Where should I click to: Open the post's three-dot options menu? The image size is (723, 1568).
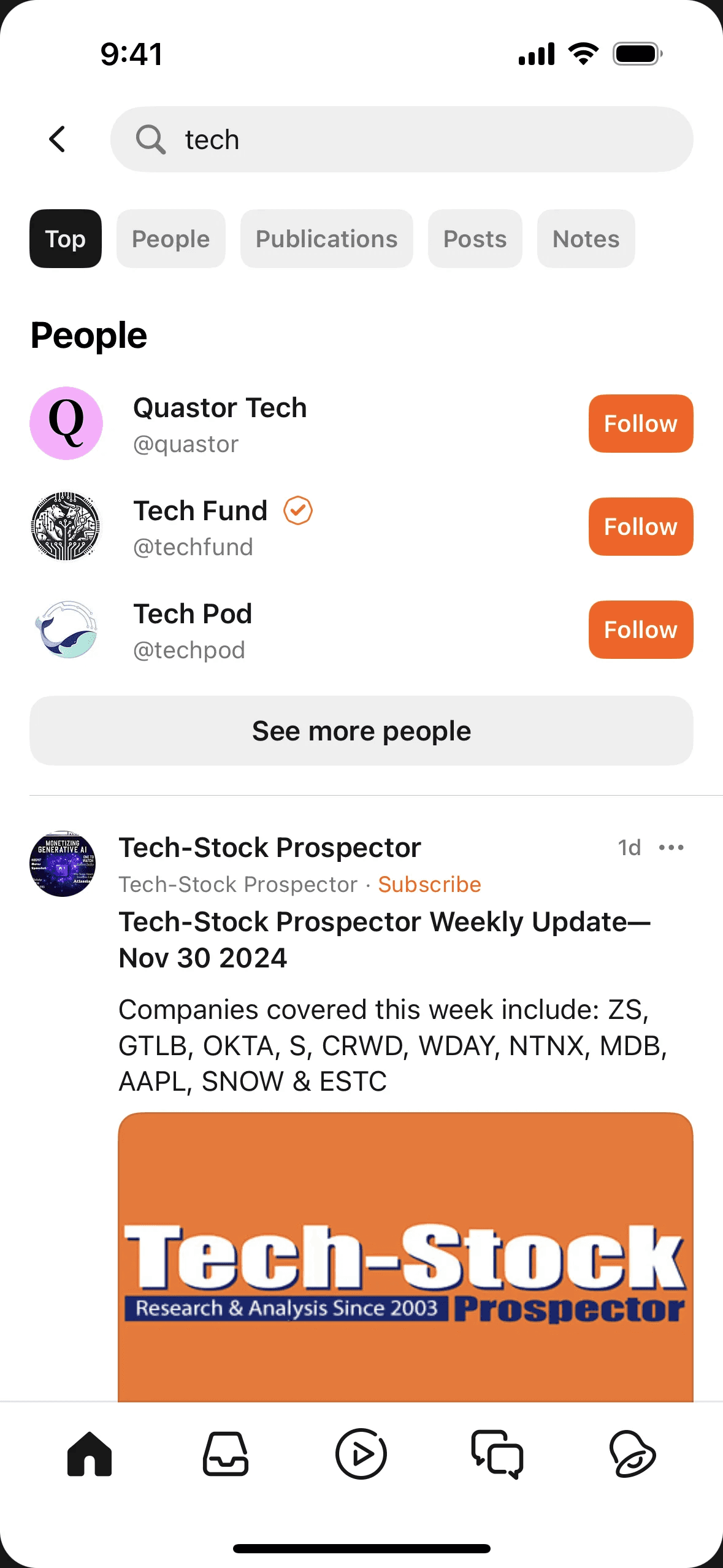(x=671, y=847)
